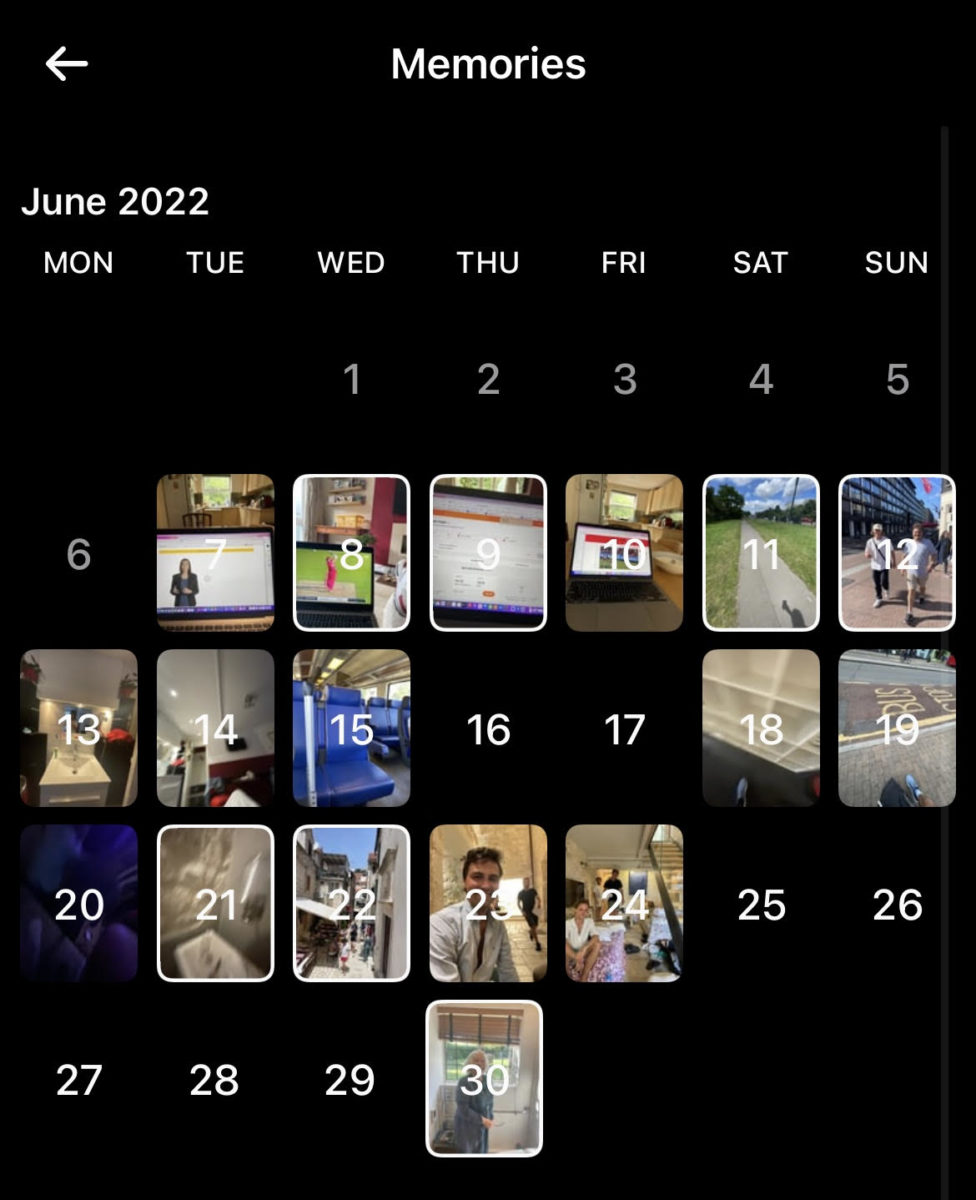View memory from June 30
The width and height of the screenshot is (976, 1200).
point(484,1078)
